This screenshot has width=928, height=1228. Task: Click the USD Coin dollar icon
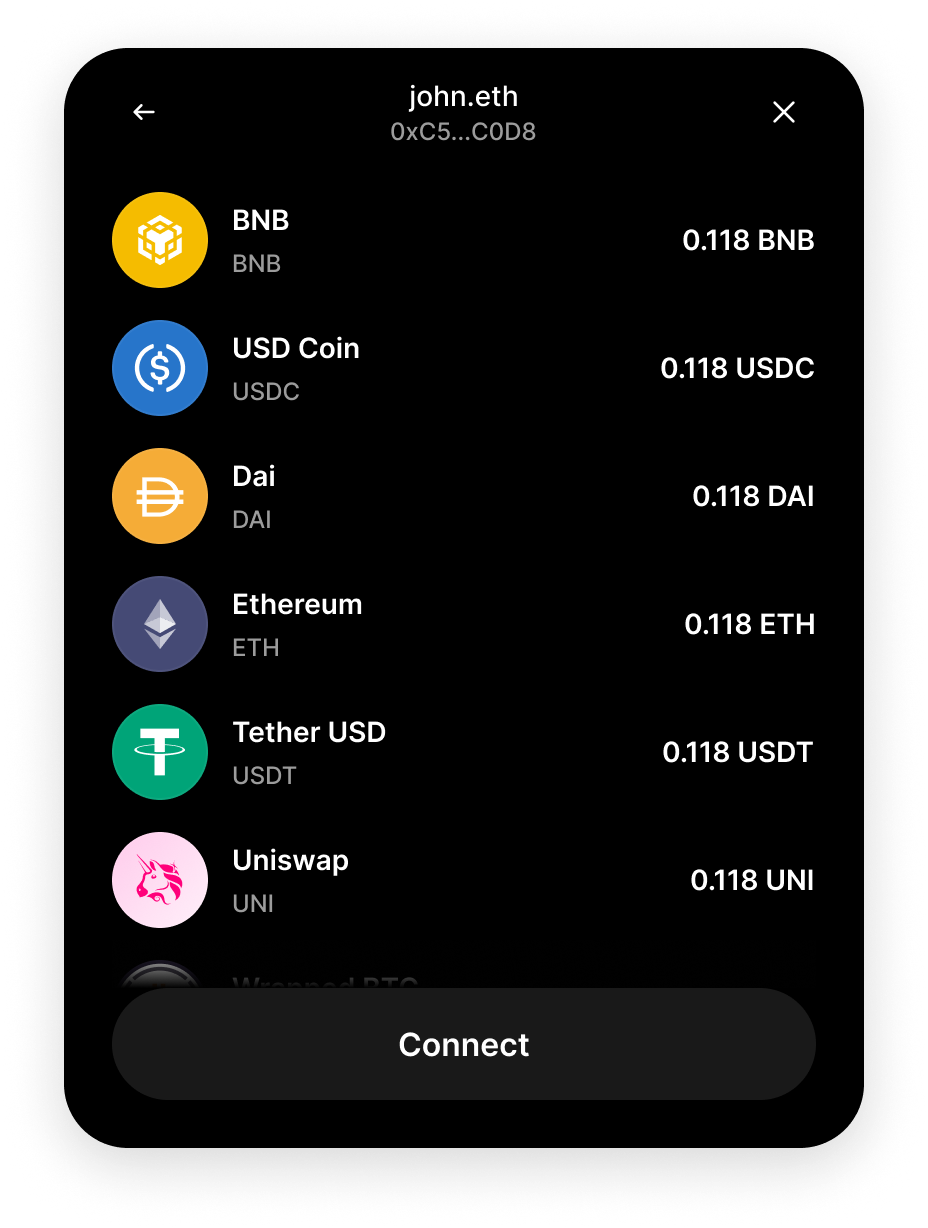(x=160, y=368)
